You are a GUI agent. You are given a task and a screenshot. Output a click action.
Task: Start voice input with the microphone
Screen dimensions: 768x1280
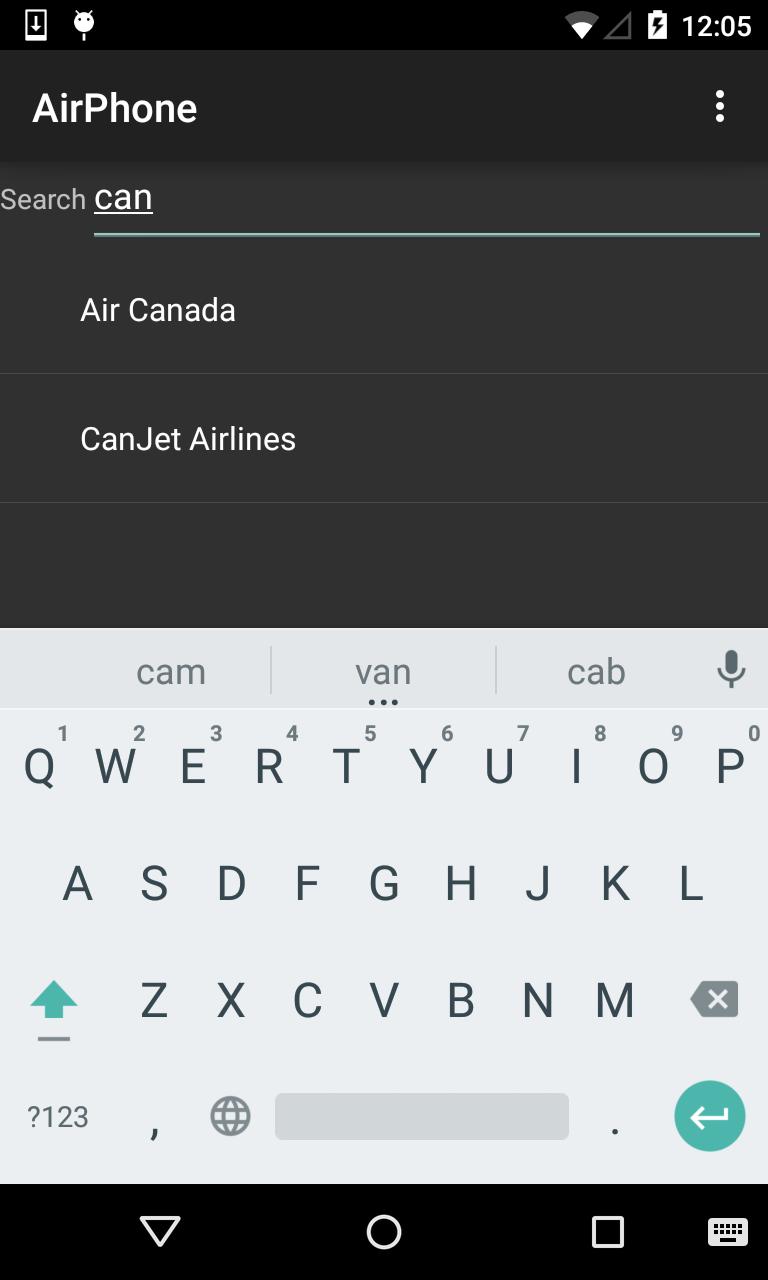coord(731,670)
